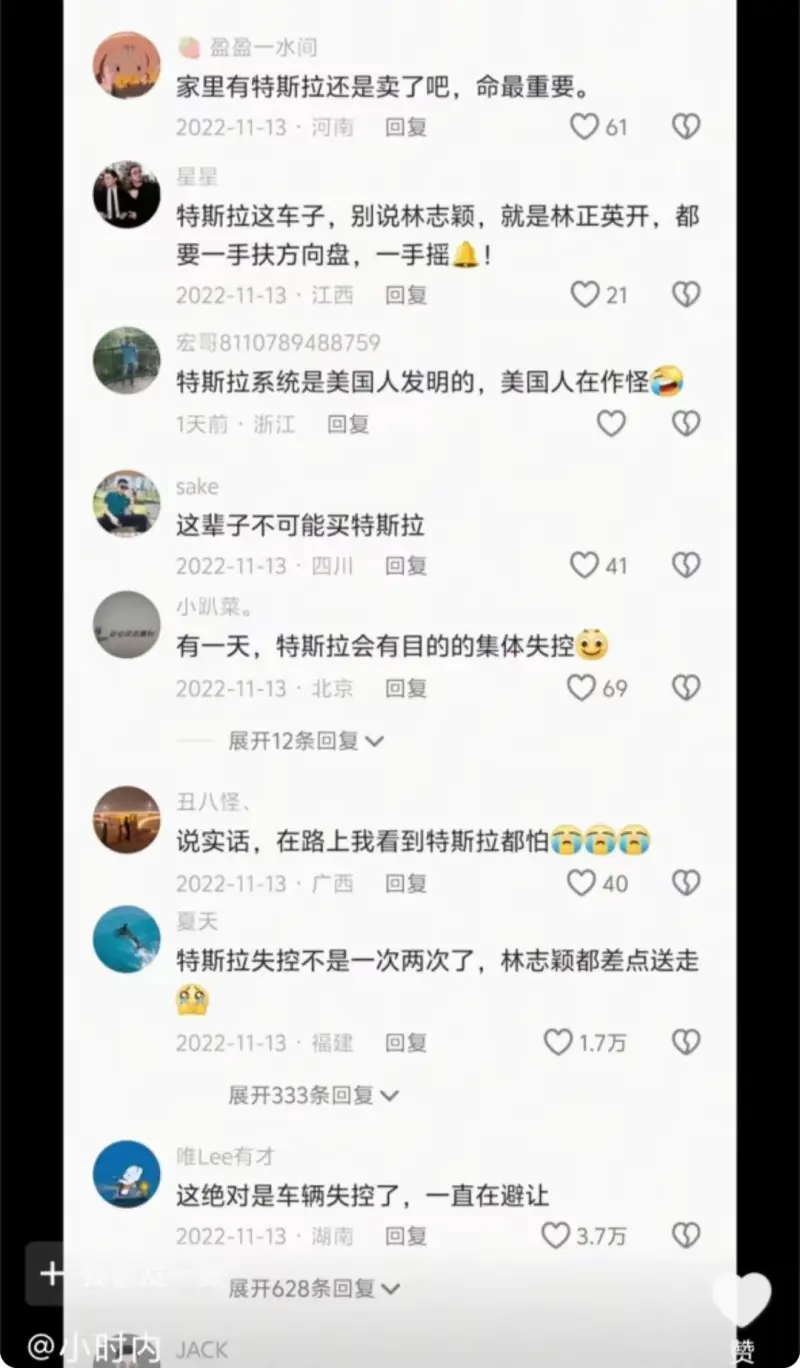Open sake's profile avatar

[127, 502]
